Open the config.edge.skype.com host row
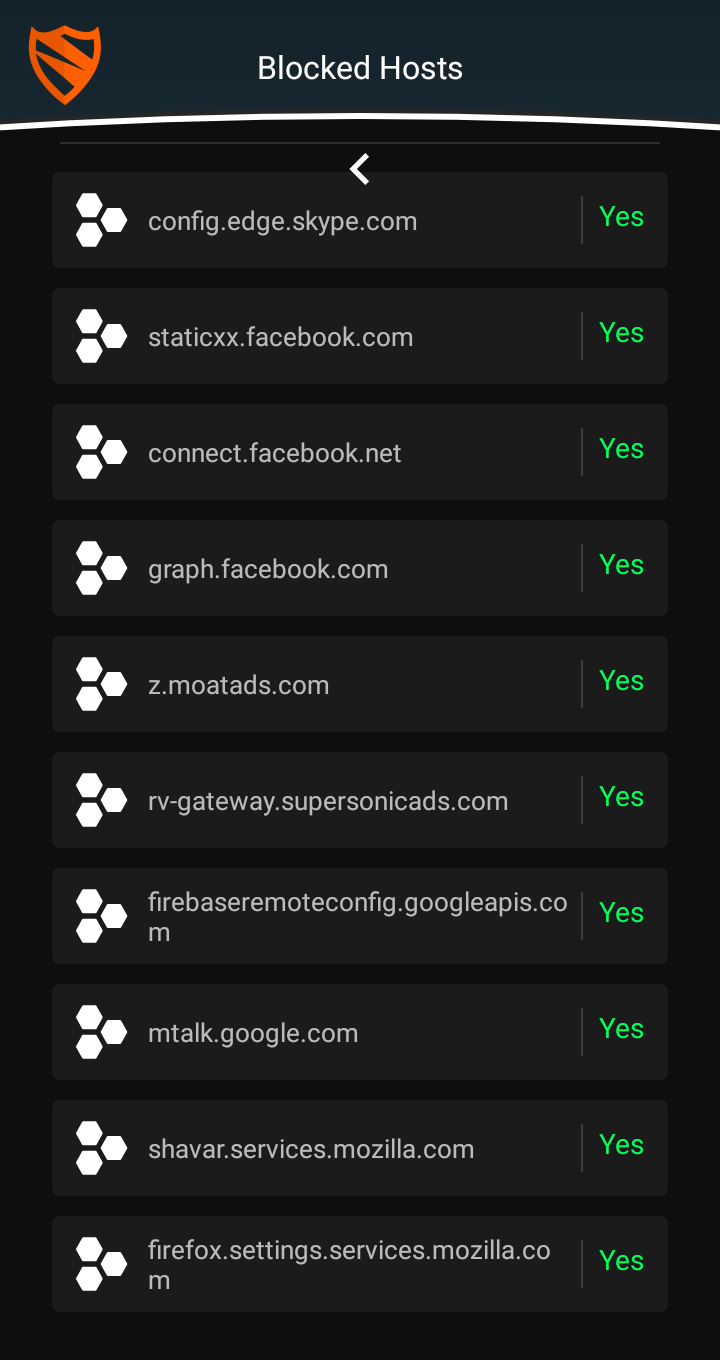 pos(360,220)
